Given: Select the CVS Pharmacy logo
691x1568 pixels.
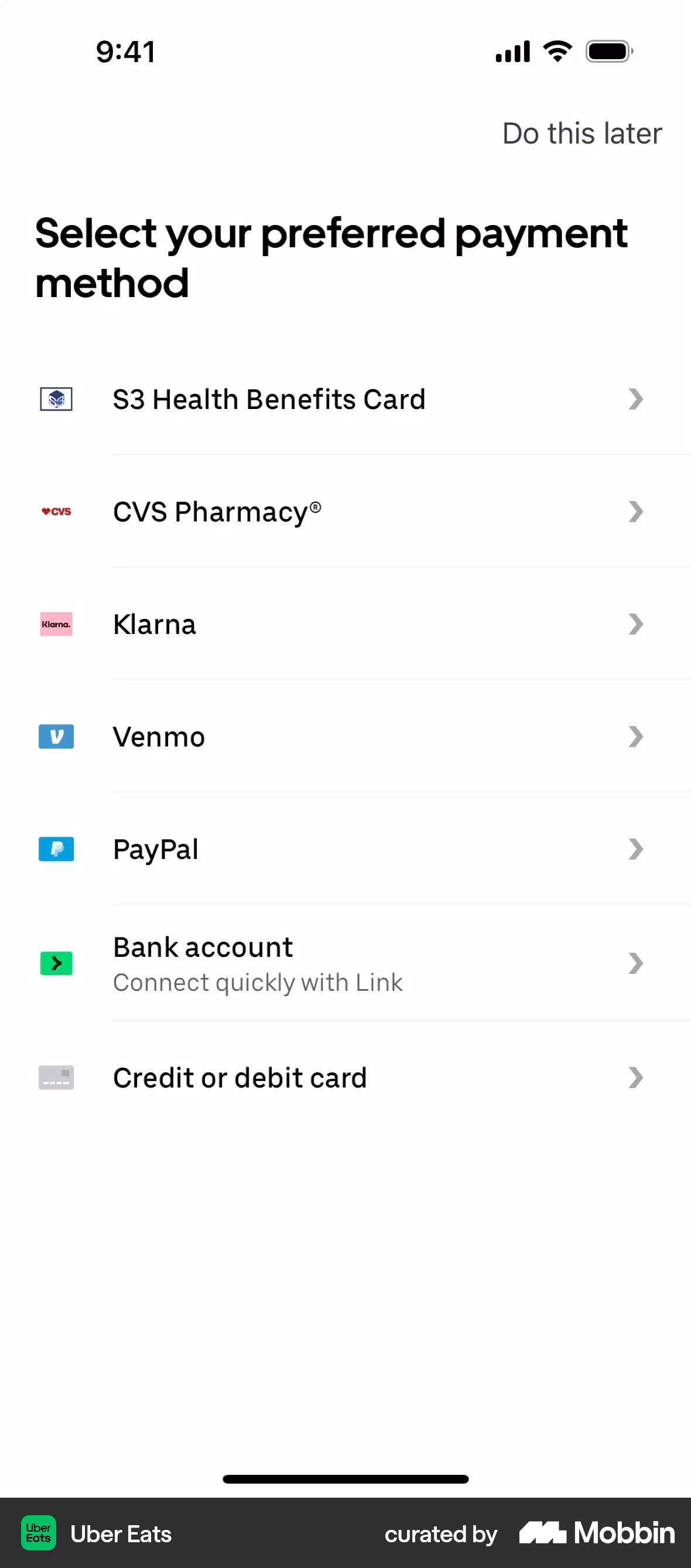Looking at the screenshot, I should pyautogui.click(x=56, y=512).
